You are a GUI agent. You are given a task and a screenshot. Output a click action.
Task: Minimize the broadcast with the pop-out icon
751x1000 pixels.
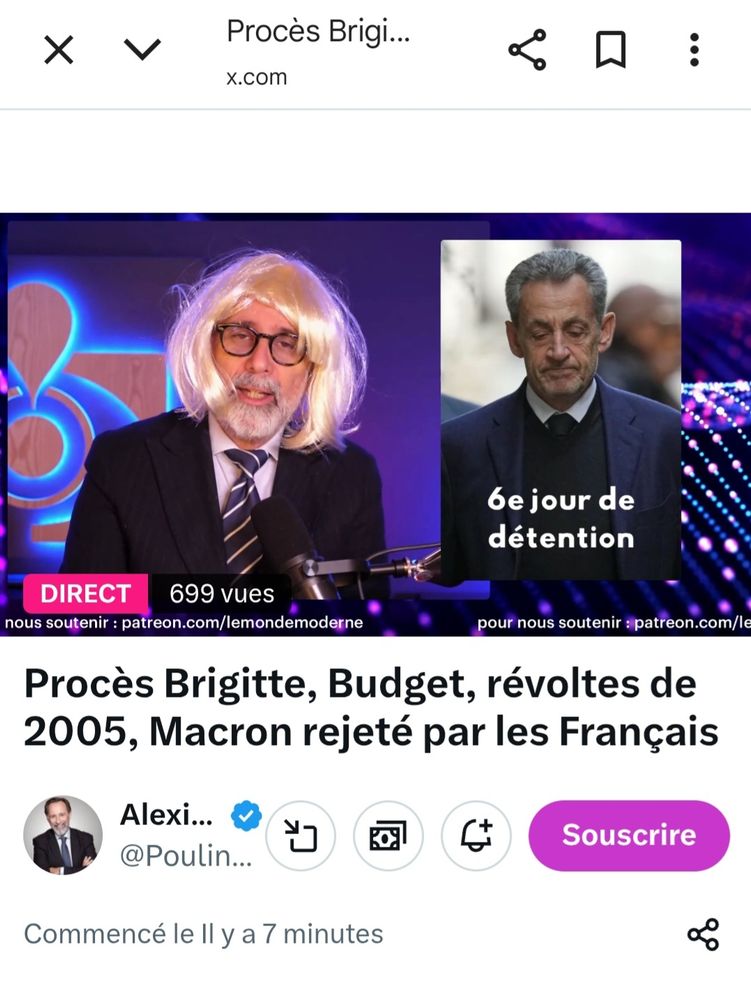click(x=301, y=835)
